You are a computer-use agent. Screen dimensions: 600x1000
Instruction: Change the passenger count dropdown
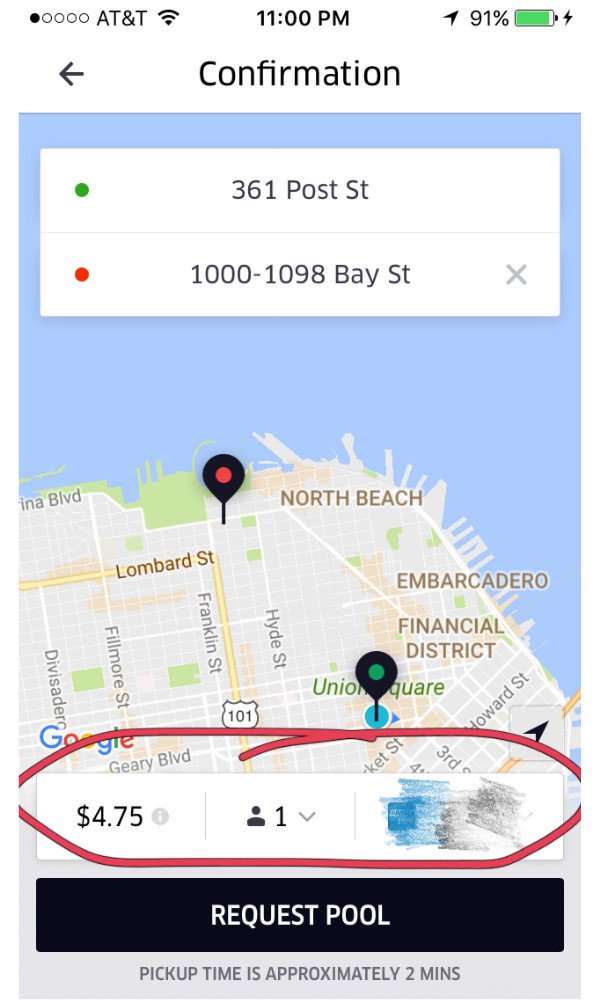click(281, 816)
